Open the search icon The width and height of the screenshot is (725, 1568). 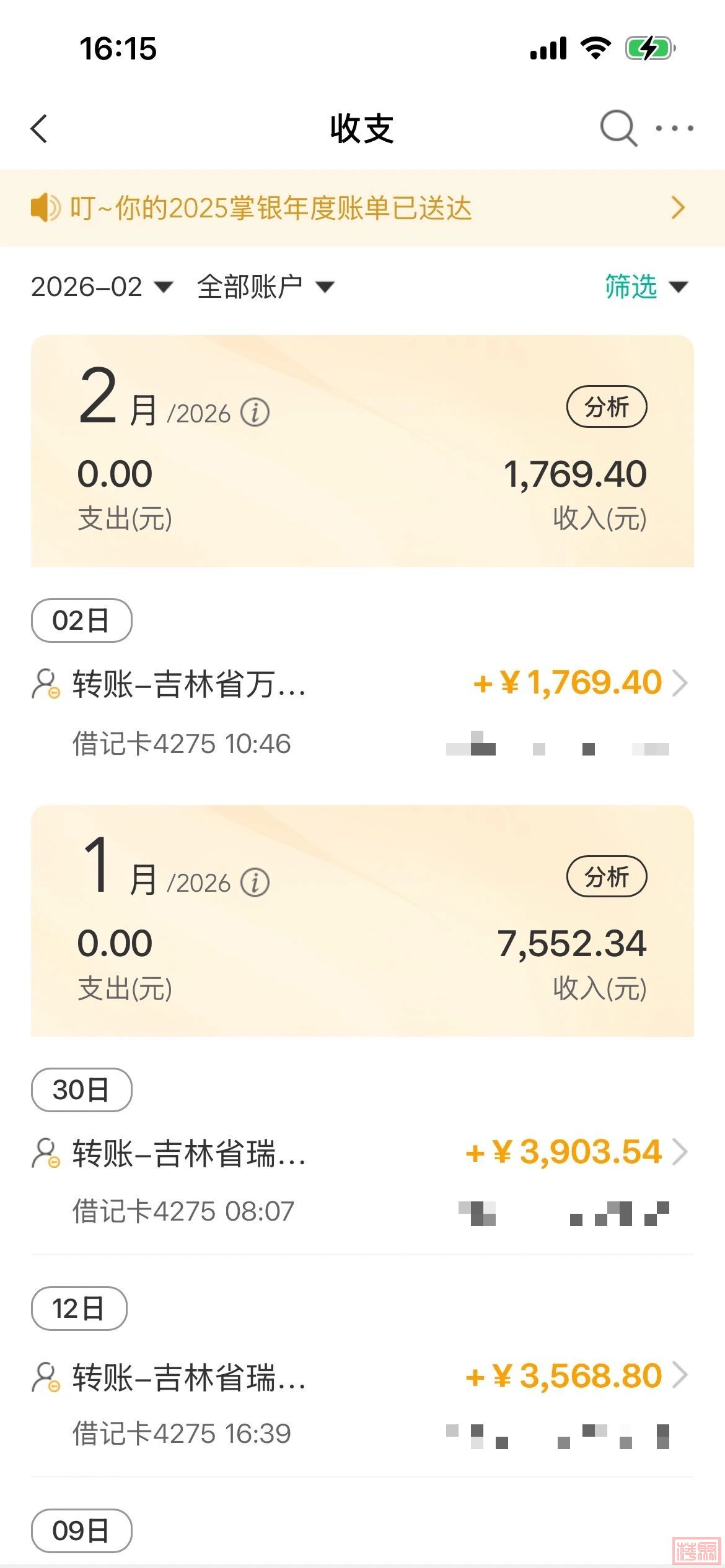point(618,128)
